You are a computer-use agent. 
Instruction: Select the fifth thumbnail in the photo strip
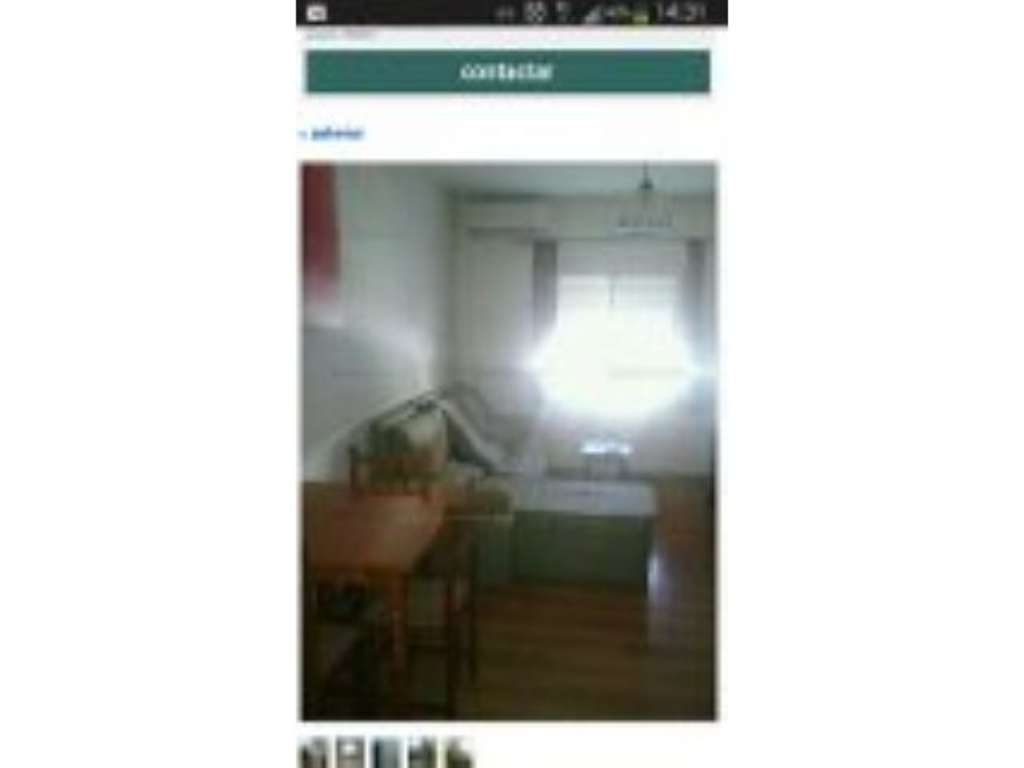click(458, 753)
